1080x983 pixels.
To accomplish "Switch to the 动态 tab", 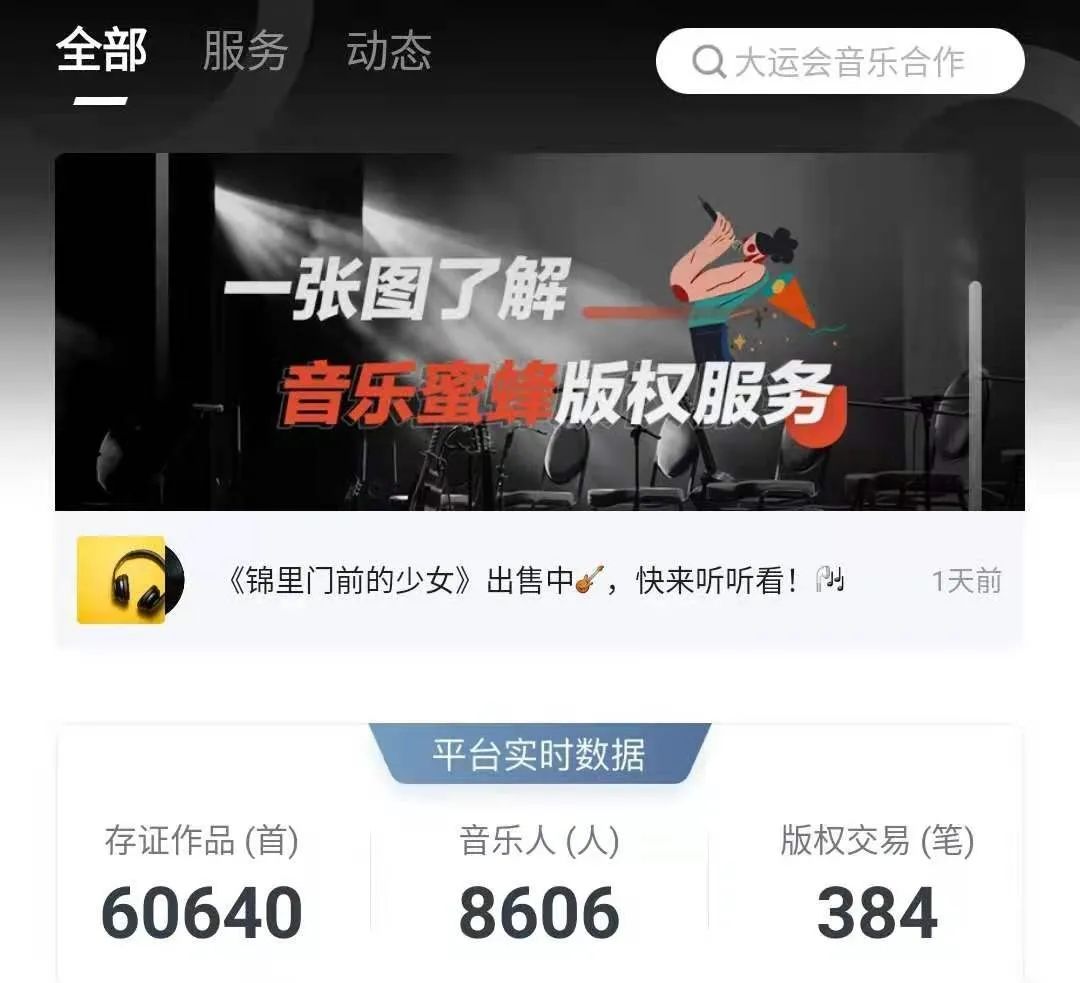I will coord(389,52).
